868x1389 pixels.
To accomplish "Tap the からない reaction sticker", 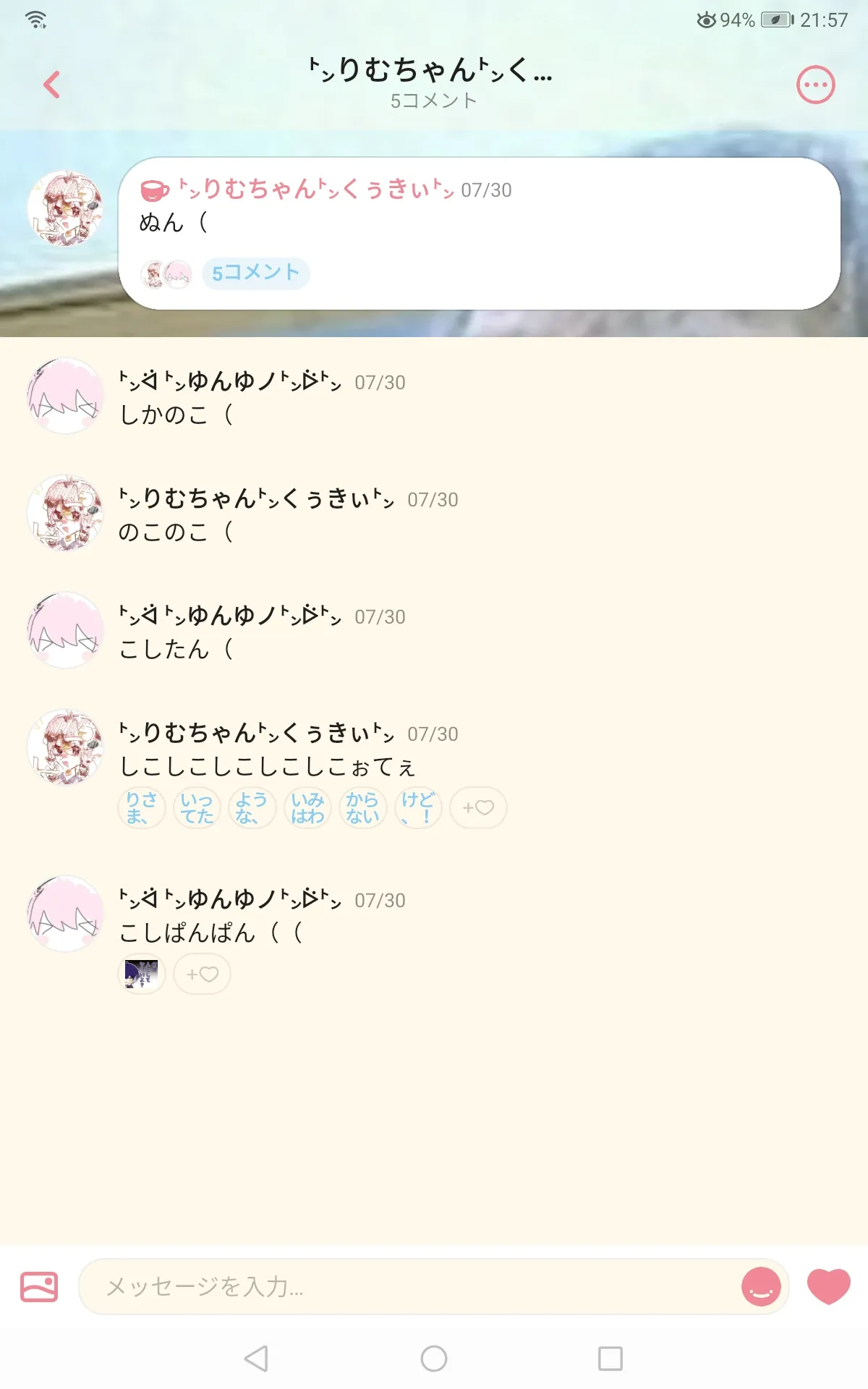I will coord(362,807).
